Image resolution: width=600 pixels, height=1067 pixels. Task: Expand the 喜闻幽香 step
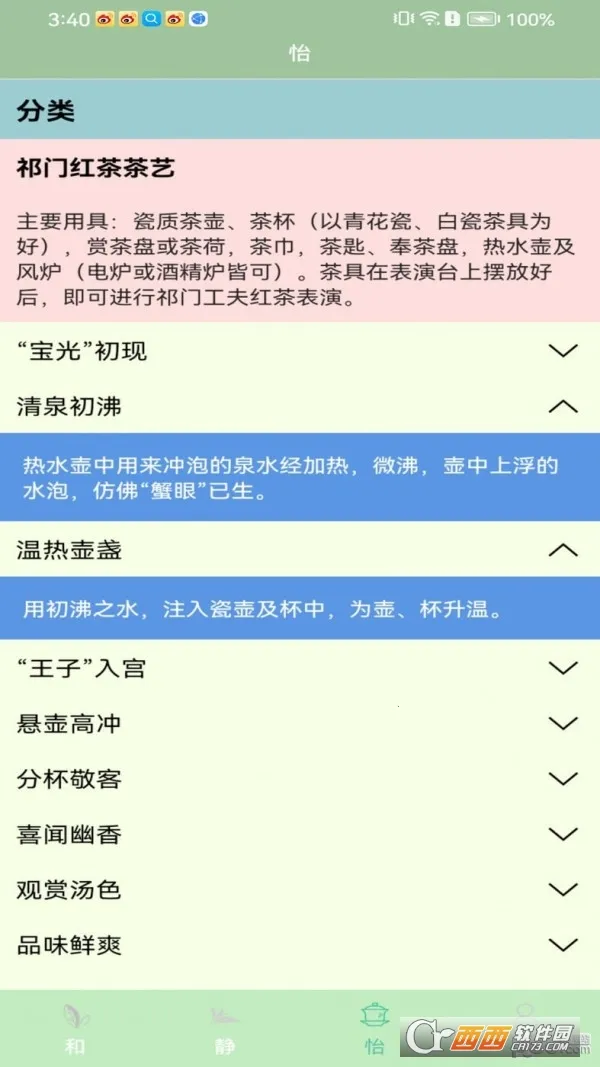[x=563, y=834]
